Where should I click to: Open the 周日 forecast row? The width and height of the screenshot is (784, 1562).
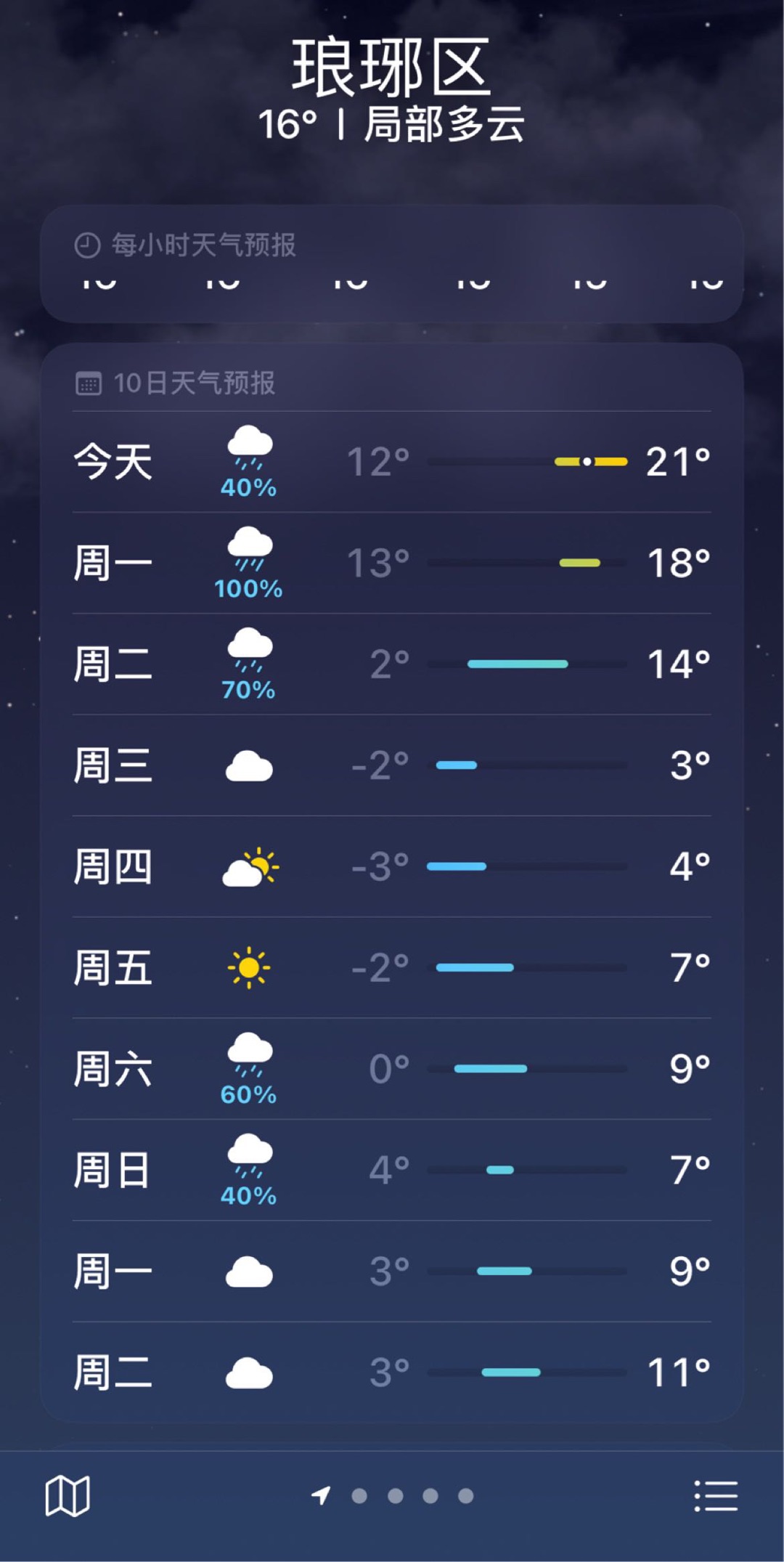pos(392,1170)
